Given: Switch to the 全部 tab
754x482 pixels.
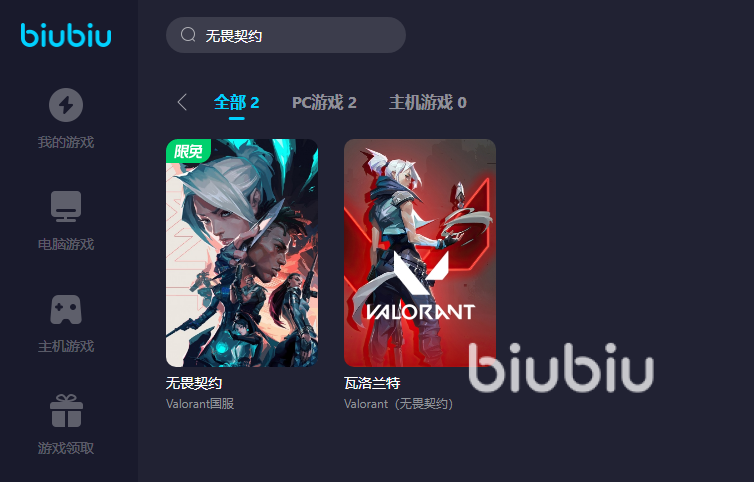Looking at the screenshot, I should click(236, 102).
